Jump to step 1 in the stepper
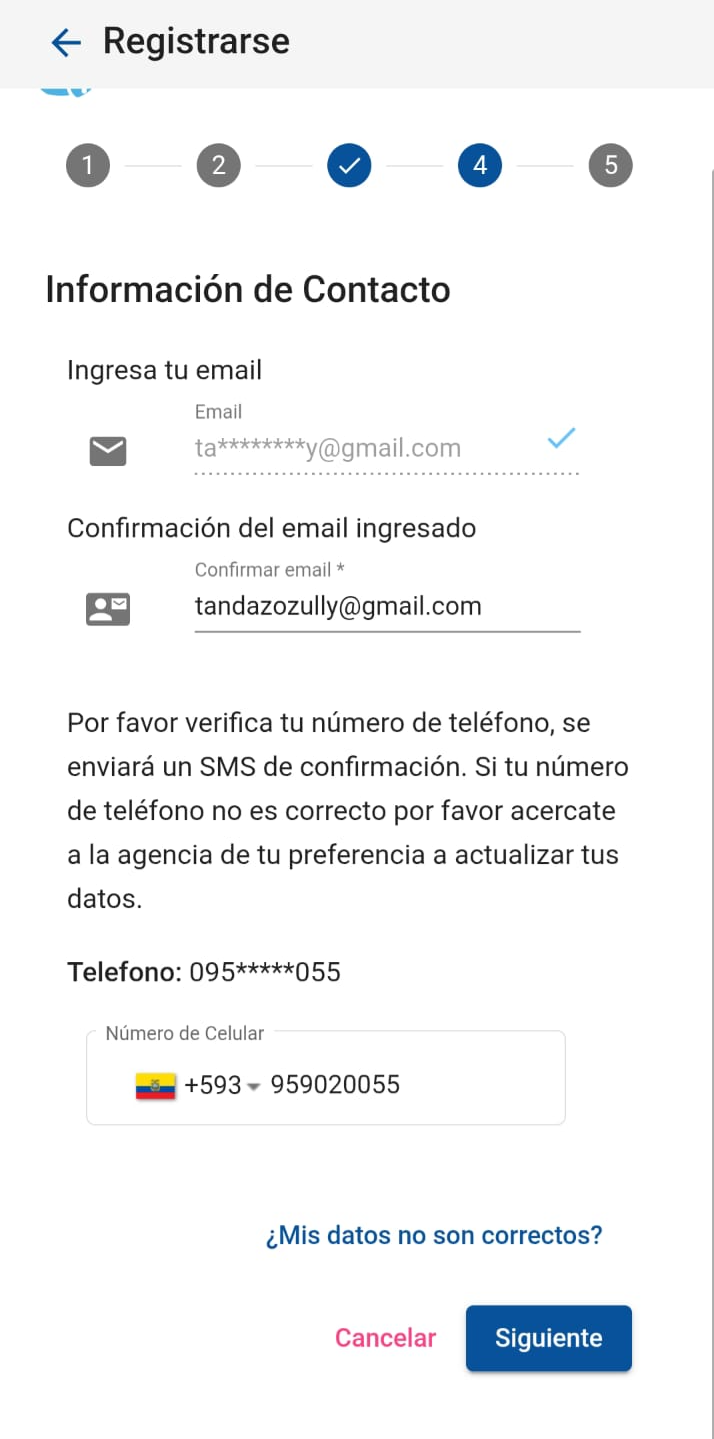The image size is (714, 1439). (x=88, y=165)
